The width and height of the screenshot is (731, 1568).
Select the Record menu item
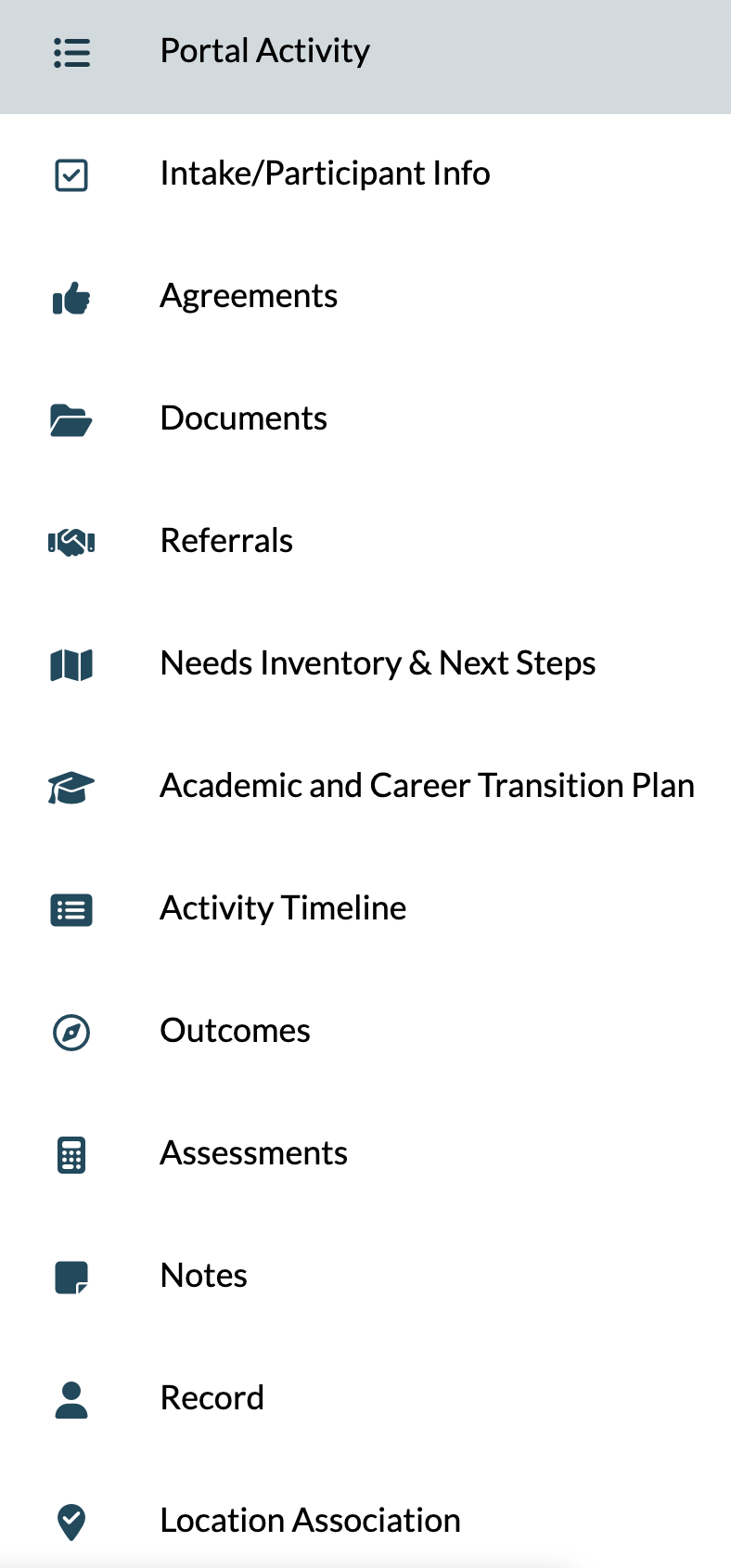point(212,1399)
